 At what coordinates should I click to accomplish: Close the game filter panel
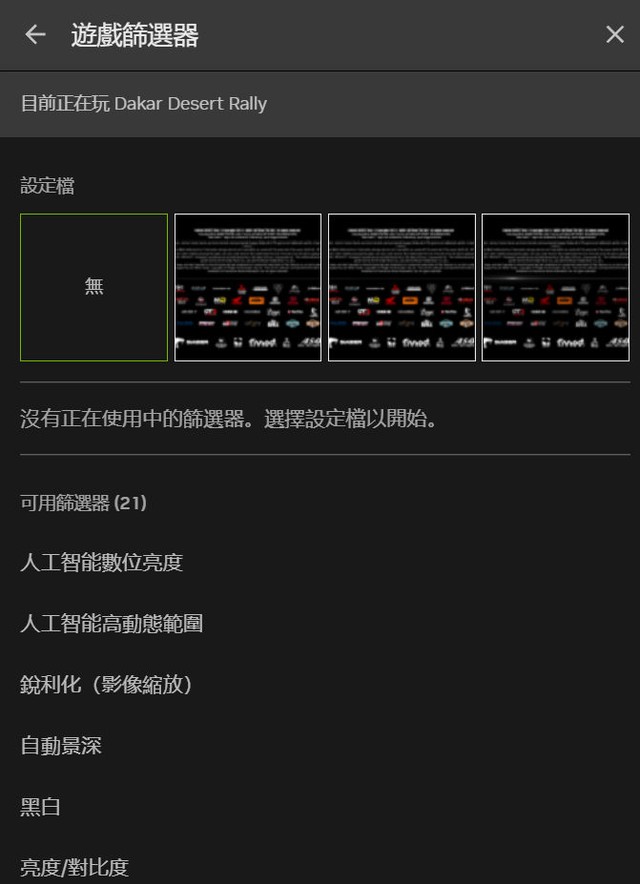point(614,35)
